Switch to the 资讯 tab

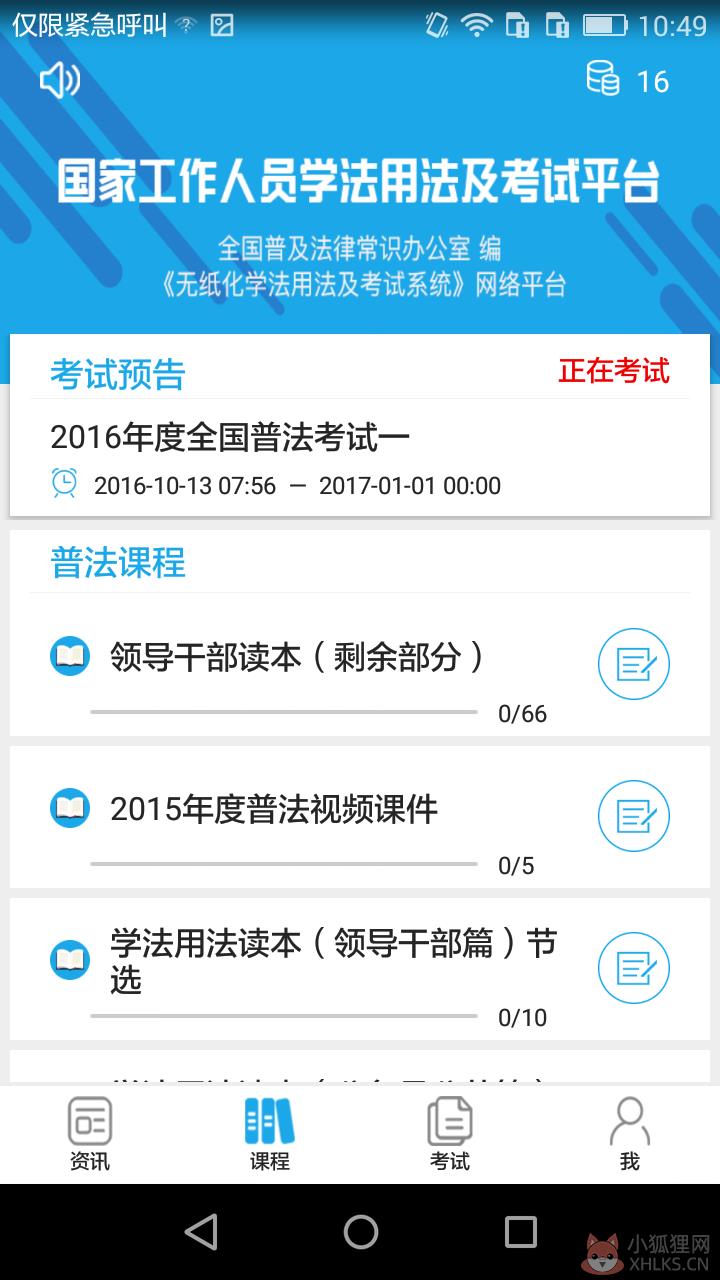point(90,1134)
